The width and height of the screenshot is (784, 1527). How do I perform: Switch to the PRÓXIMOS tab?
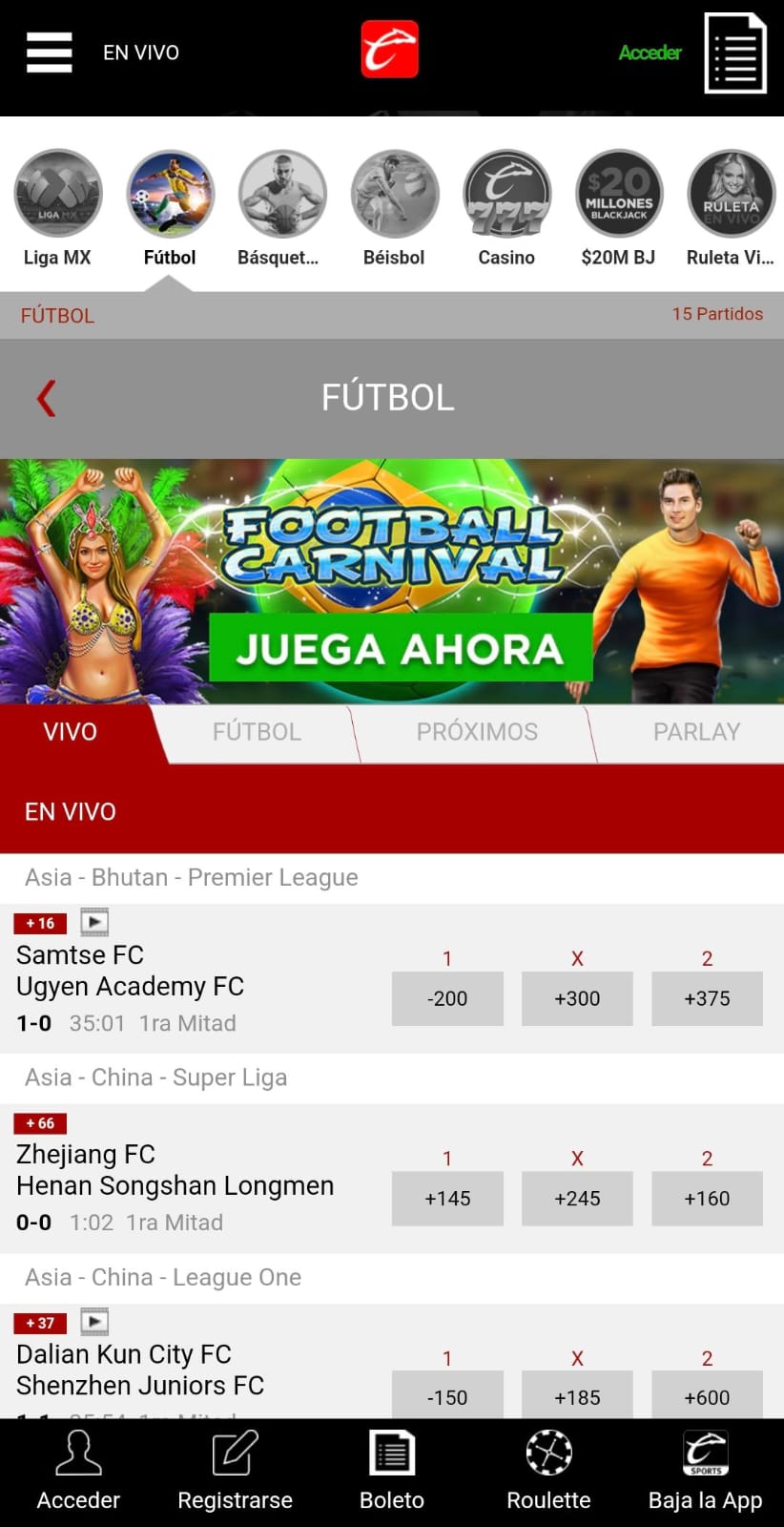click(x=477, y=732)
